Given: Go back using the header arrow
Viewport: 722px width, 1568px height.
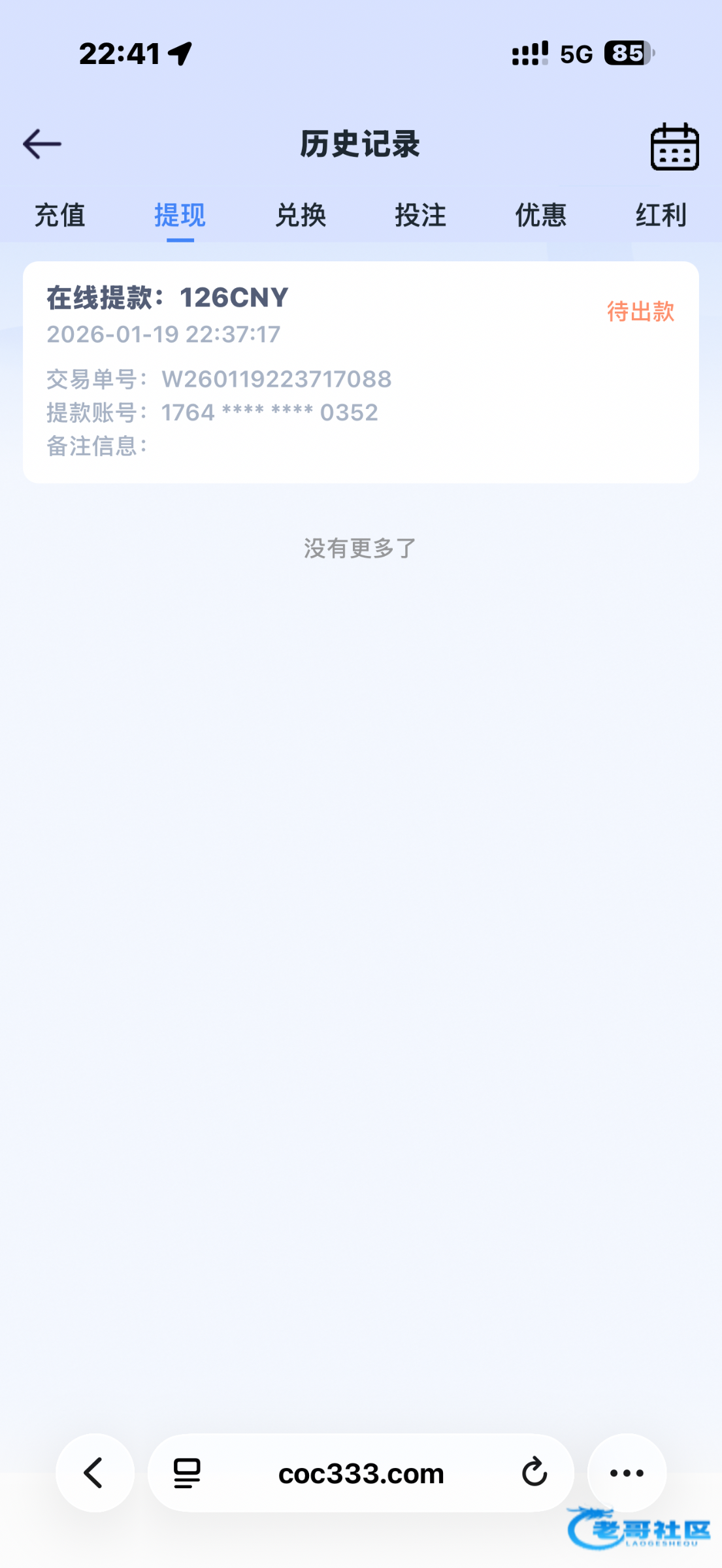Looking at the screenshot, I should point(42,144).
